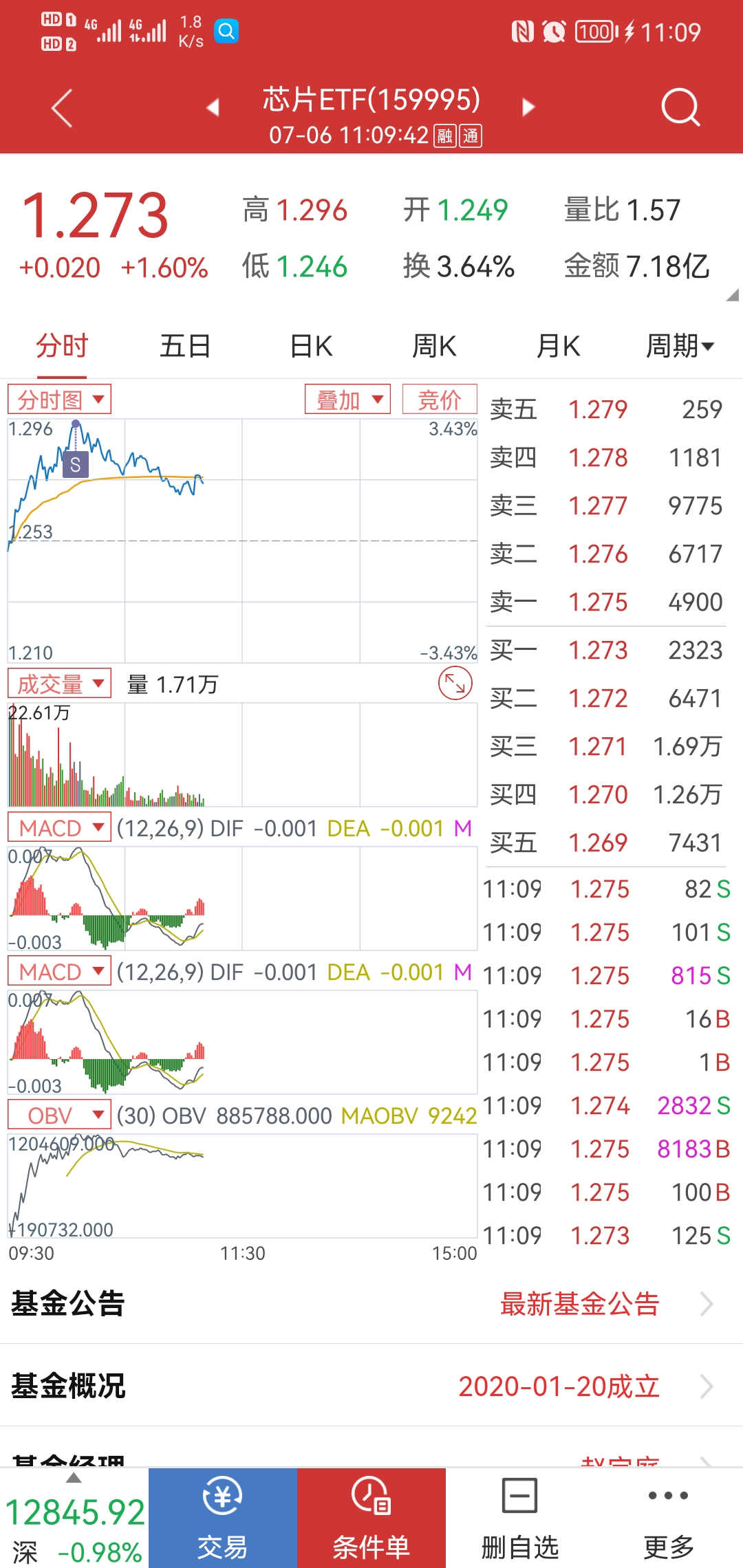Tap the S sell marker on chart

pos(76,464)
